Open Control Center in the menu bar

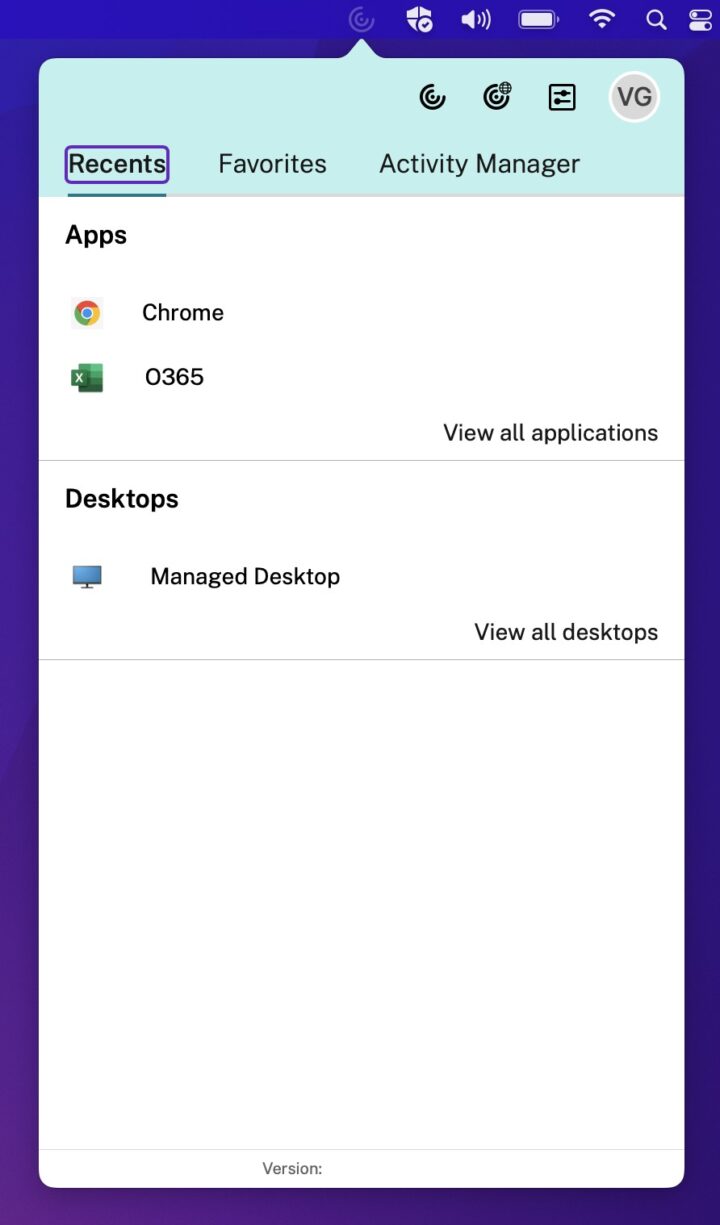pyautogui.click(x=700, y=19)
